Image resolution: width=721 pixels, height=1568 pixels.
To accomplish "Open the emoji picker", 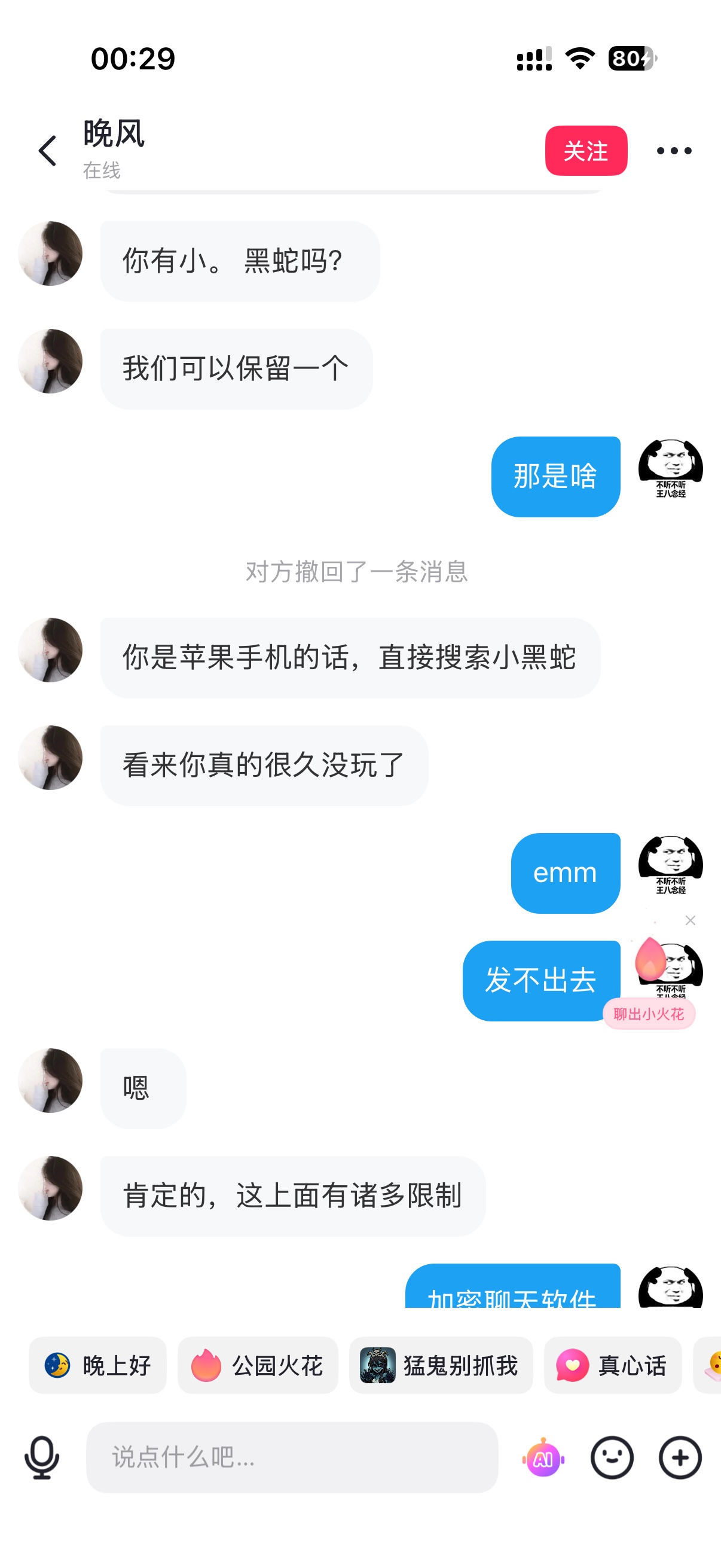I will tap(612, 1458).
